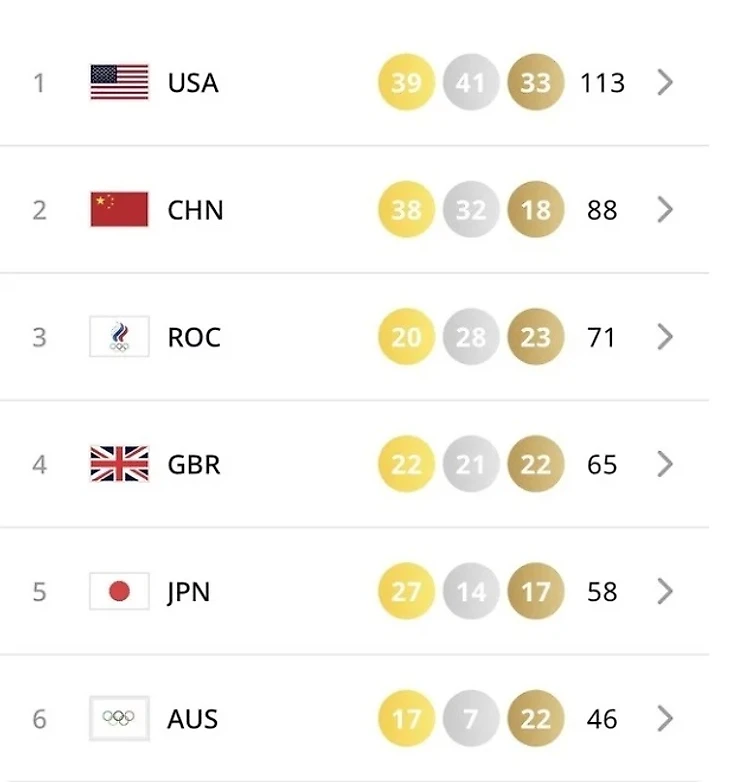Open the USA medal details row

click(x=664, y=82)
